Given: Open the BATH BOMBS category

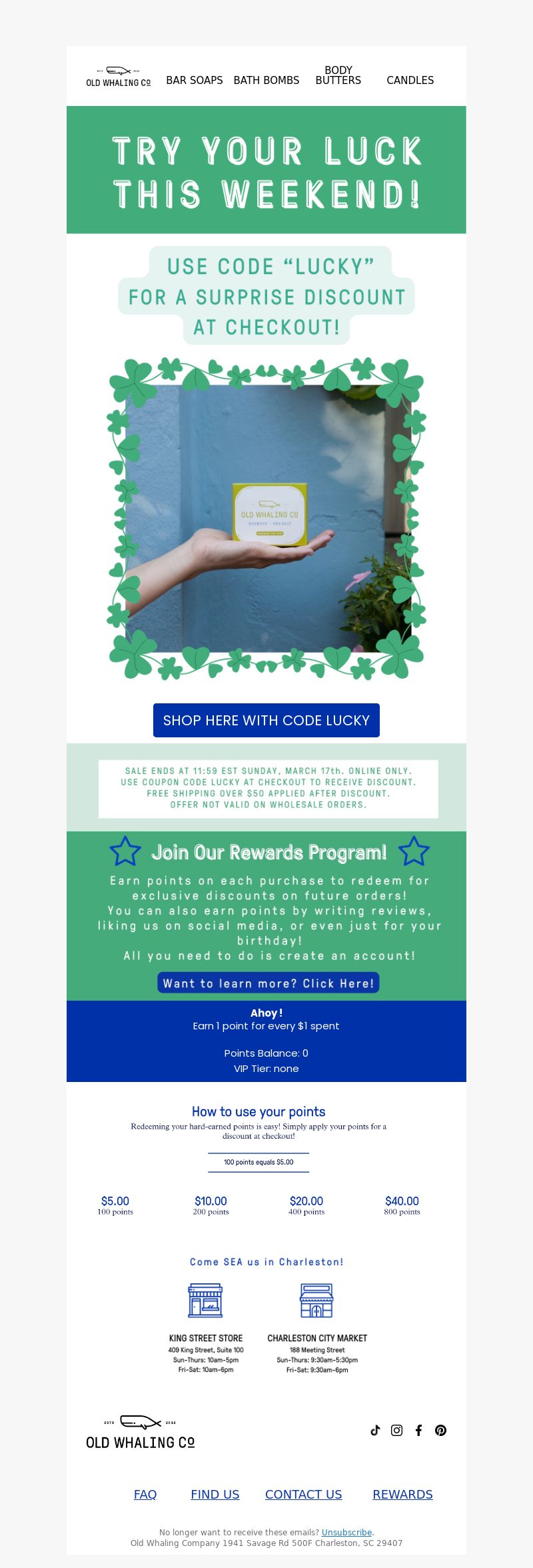Looking at the screenshot, I should point(266,80).
